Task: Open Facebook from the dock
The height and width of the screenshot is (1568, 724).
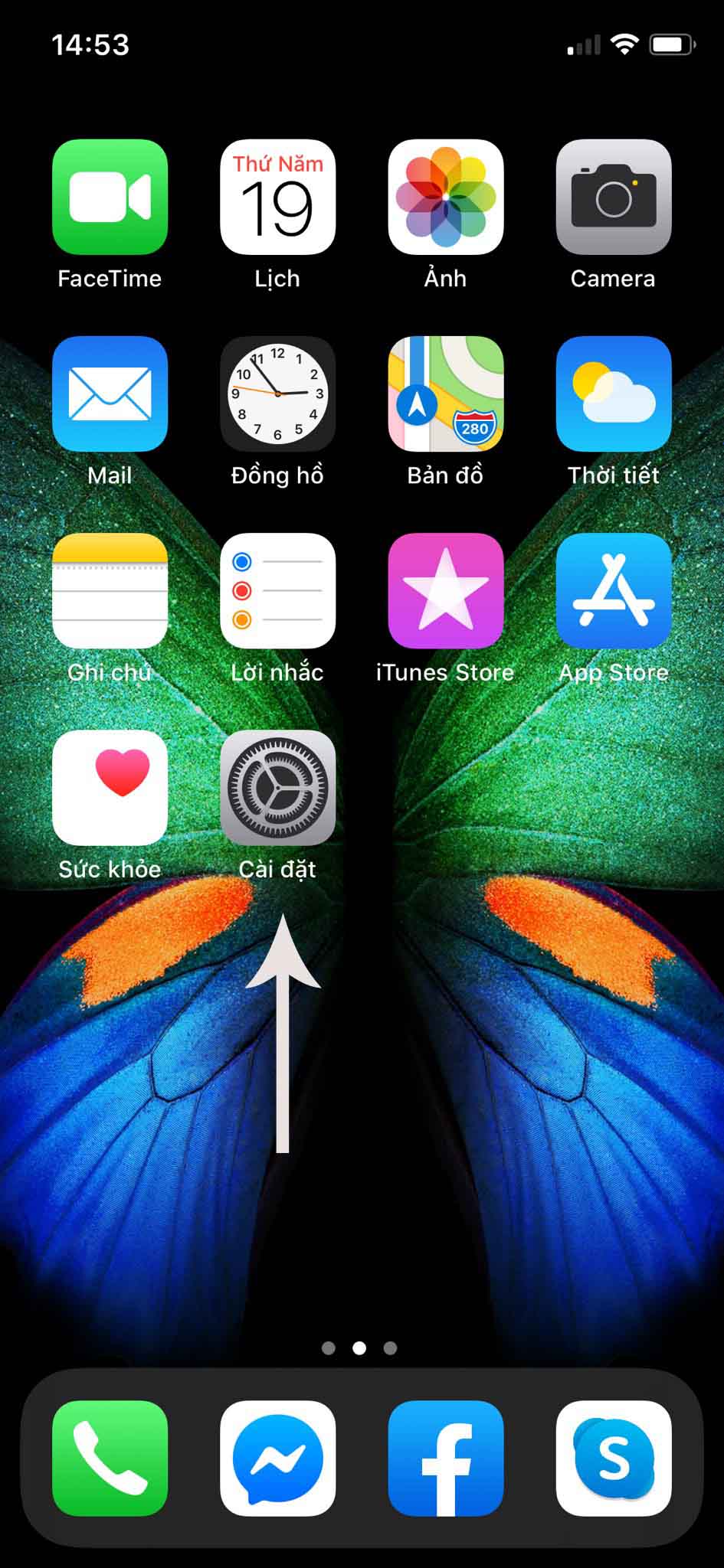Action: click(x=445, y=1458)
